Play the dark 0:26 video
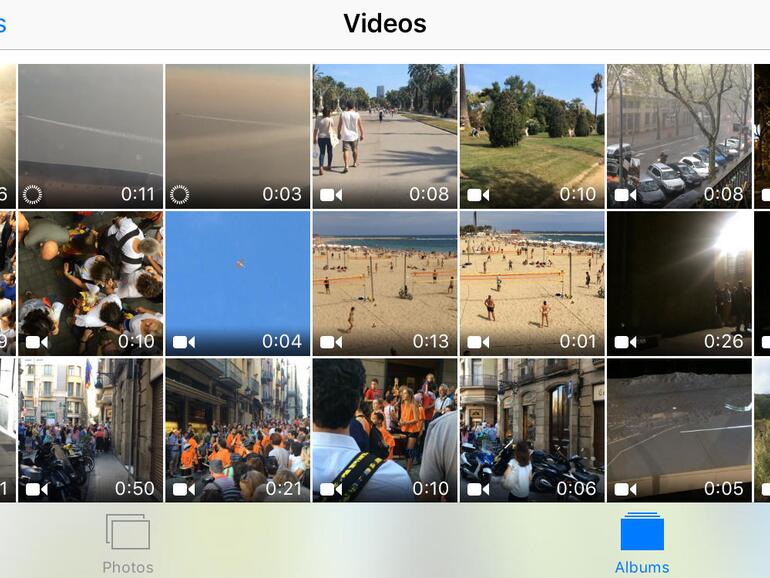 (678, 283)
